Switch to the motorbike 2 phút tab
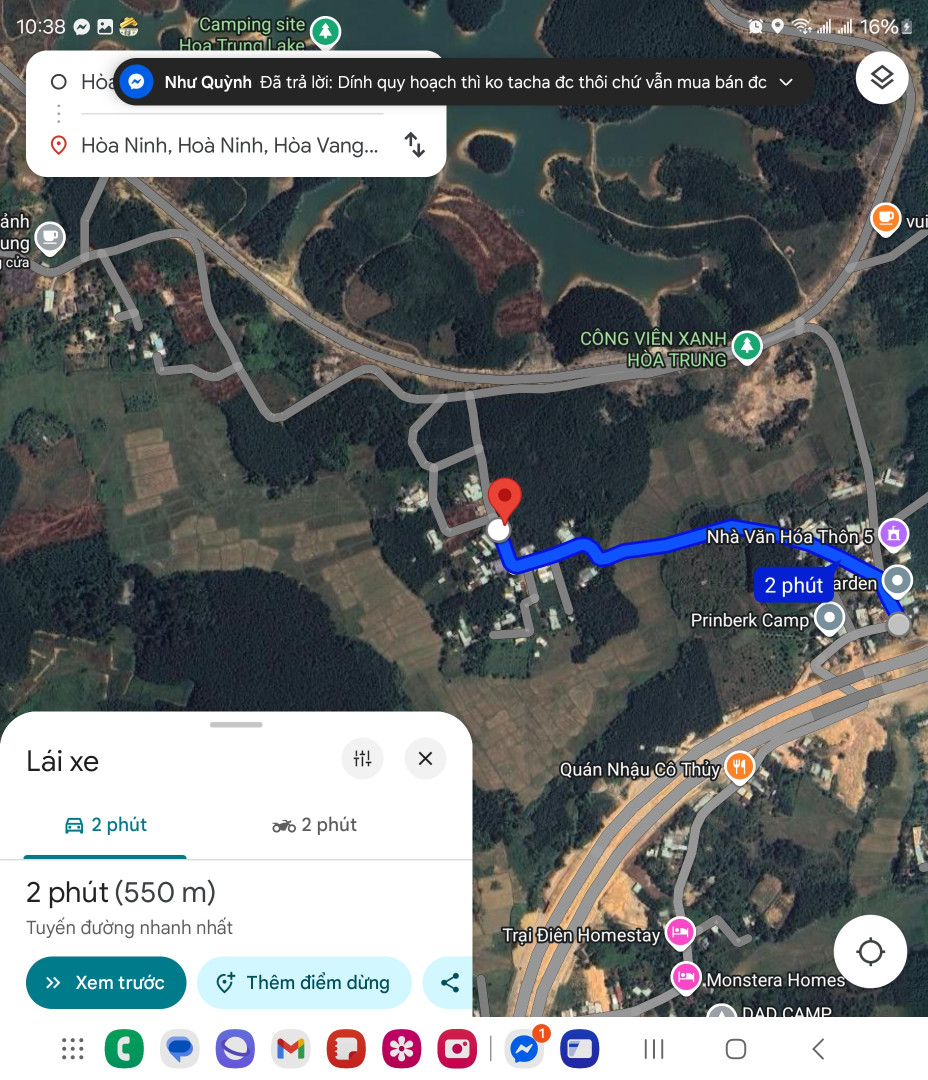This screenshot has height=1080, width=928. point(314,825)
